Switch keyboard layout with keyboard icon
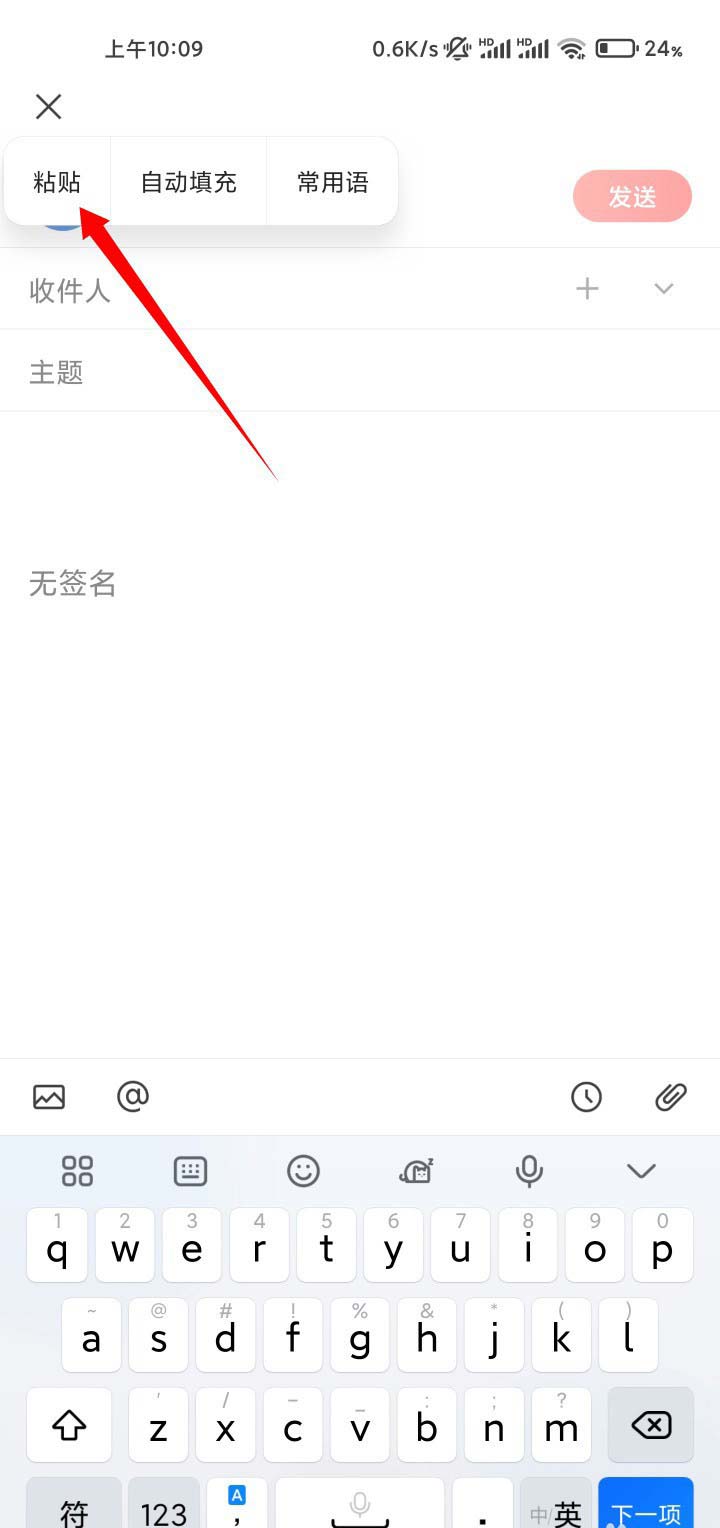 (x=190, y=1170)
